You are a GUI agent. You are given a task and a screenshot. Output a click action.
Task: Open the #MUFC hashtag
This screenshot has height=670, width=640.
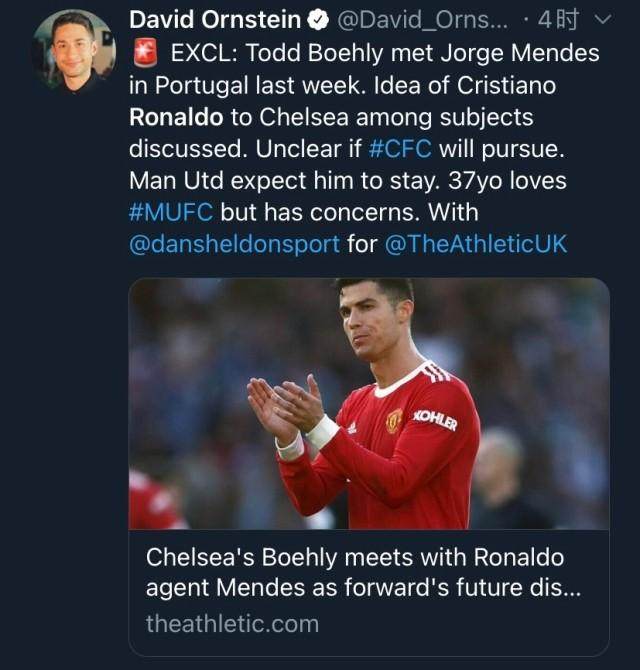pyautogui.click(x=171, y=212)
